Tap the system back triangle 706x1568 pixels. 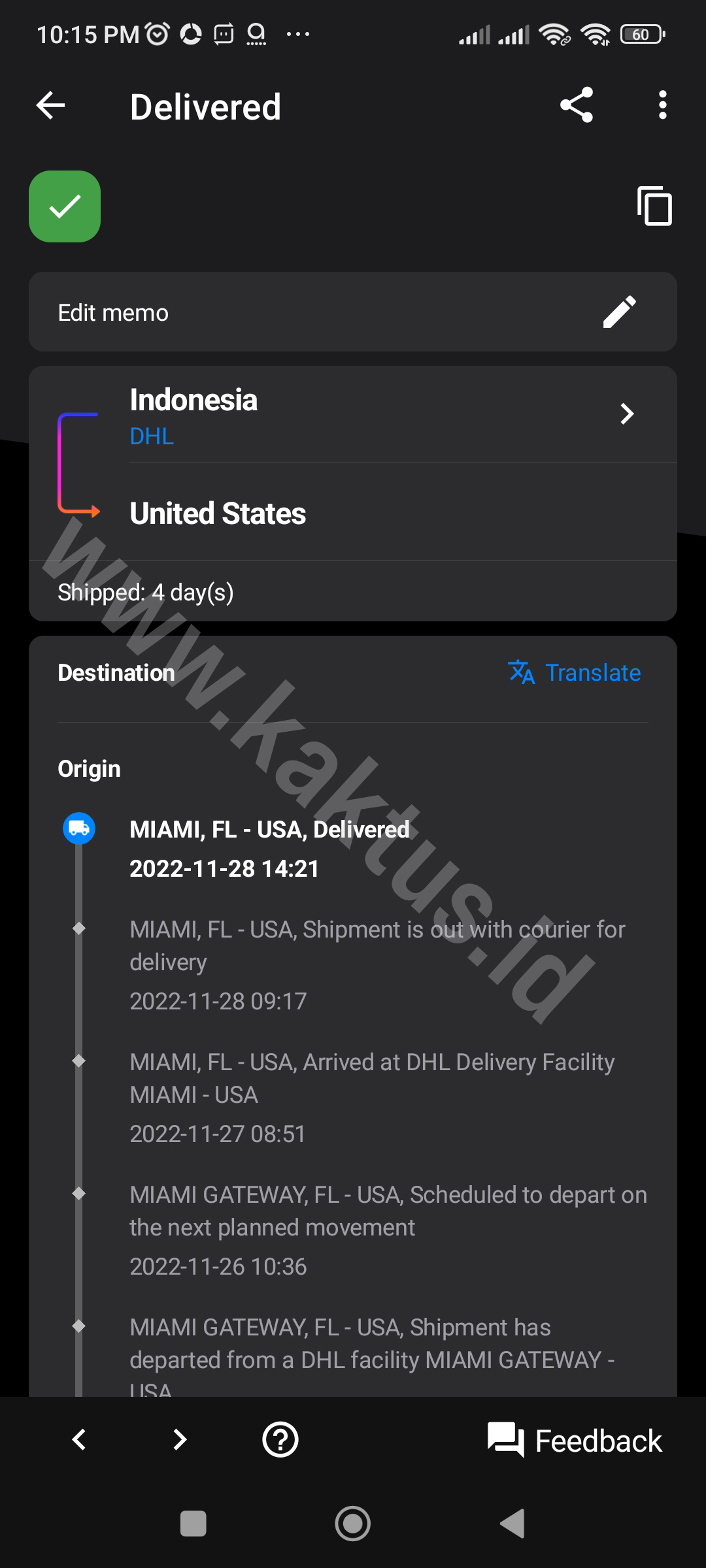pyautogui.click(x=513, y=1524)
